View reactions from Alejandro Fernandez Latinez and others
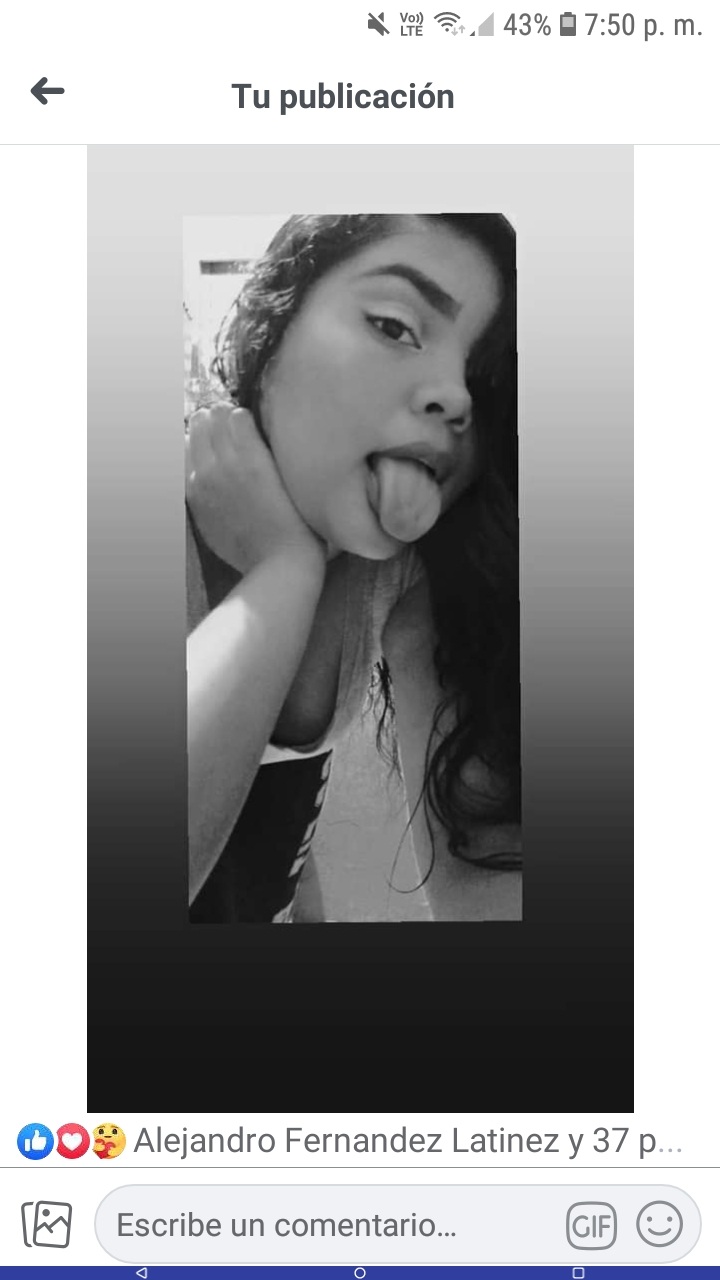720x1280 pixels. (x=350, y=1140)
